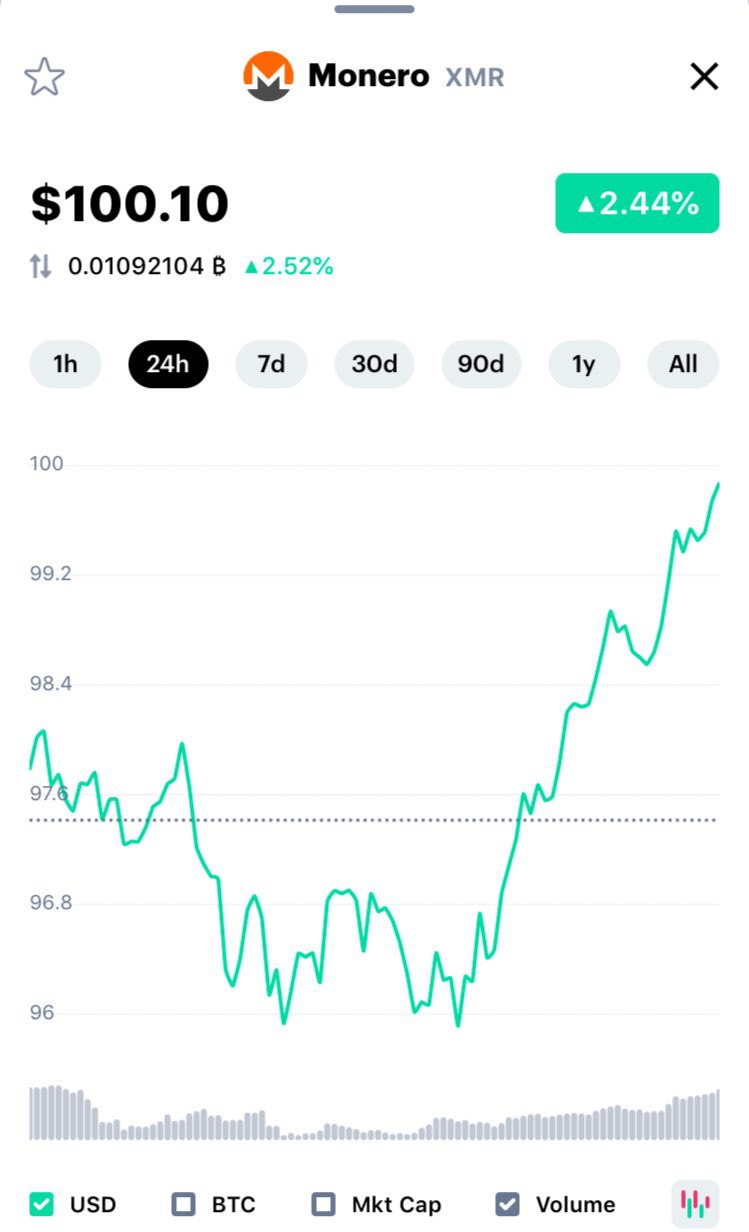Show the 90d price chart
Image resolution: width=749 pixels, height=1232 pixels.
[x=480, y=364]
